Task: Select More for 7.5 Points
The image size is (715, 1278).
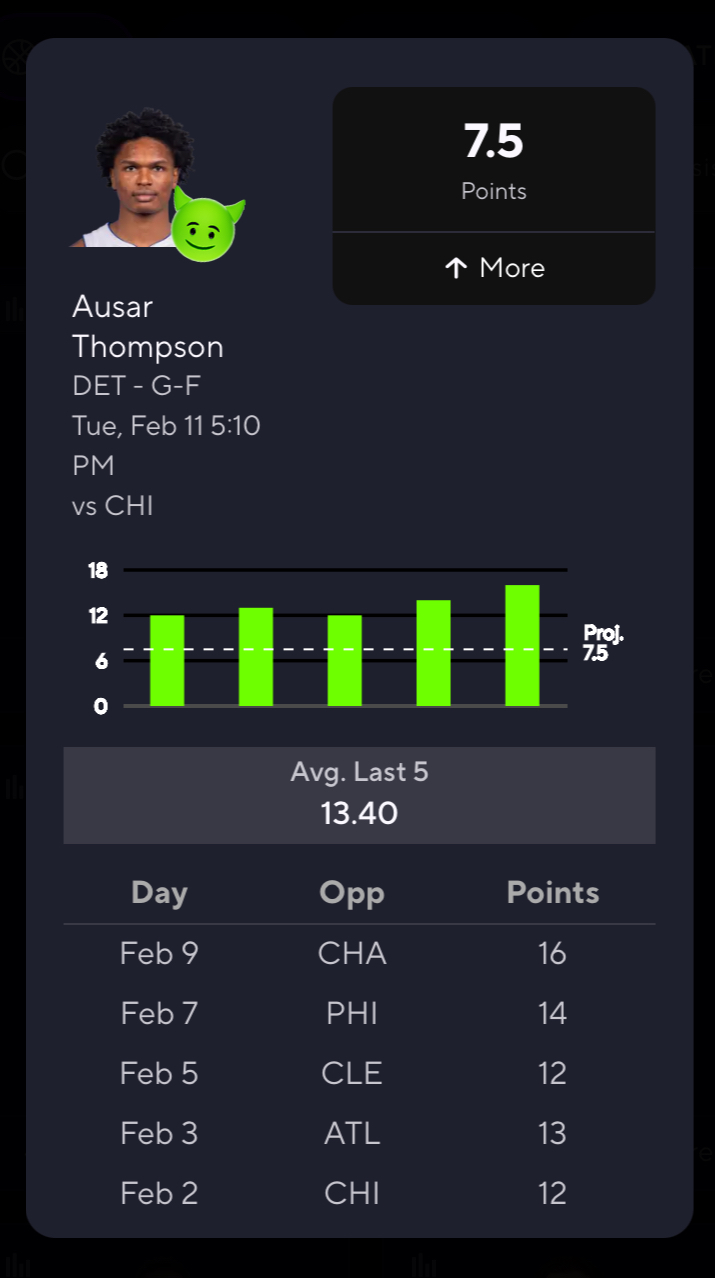Action: [x=494, y=268]
